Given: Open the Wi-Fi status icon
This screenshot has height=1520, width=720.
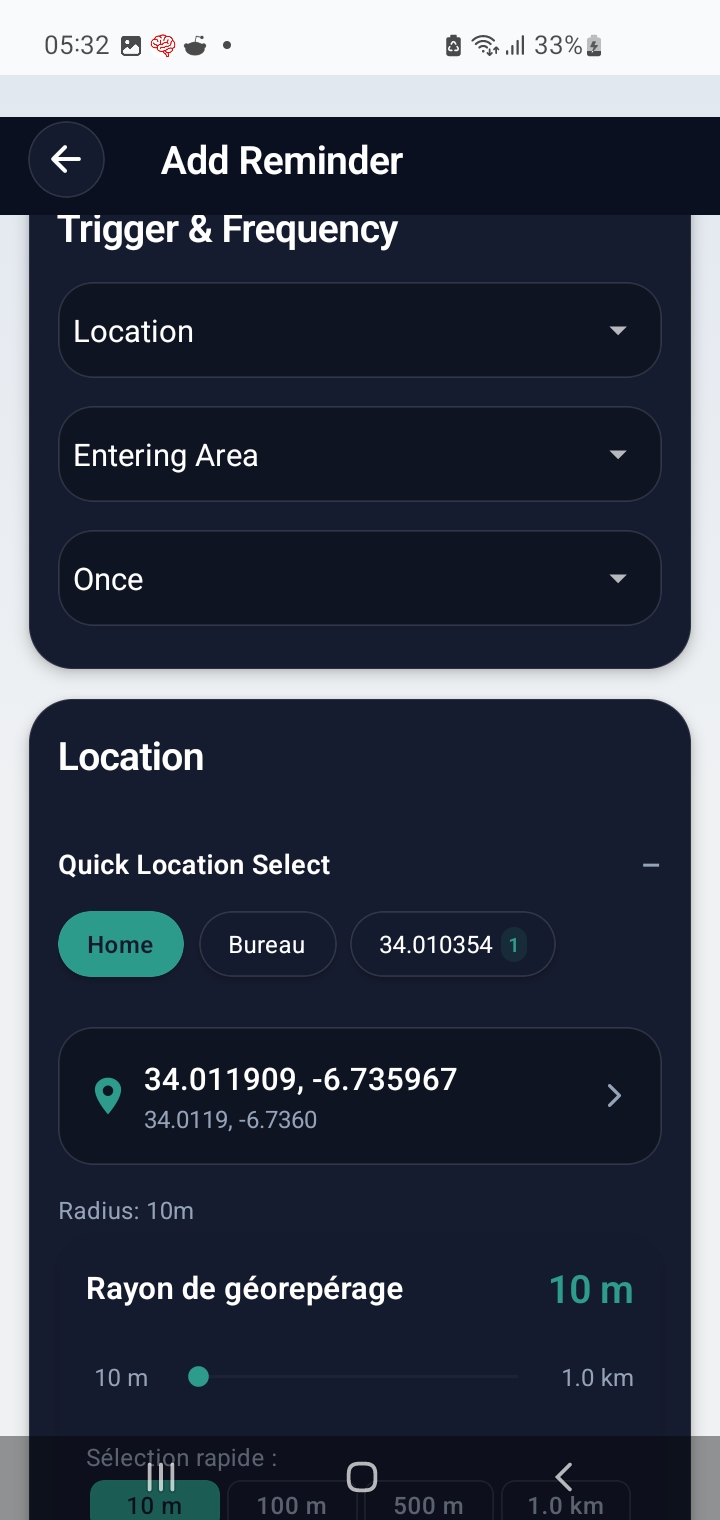Looking at the screenshot, I should pyautogui.click(x=487, y=45).
